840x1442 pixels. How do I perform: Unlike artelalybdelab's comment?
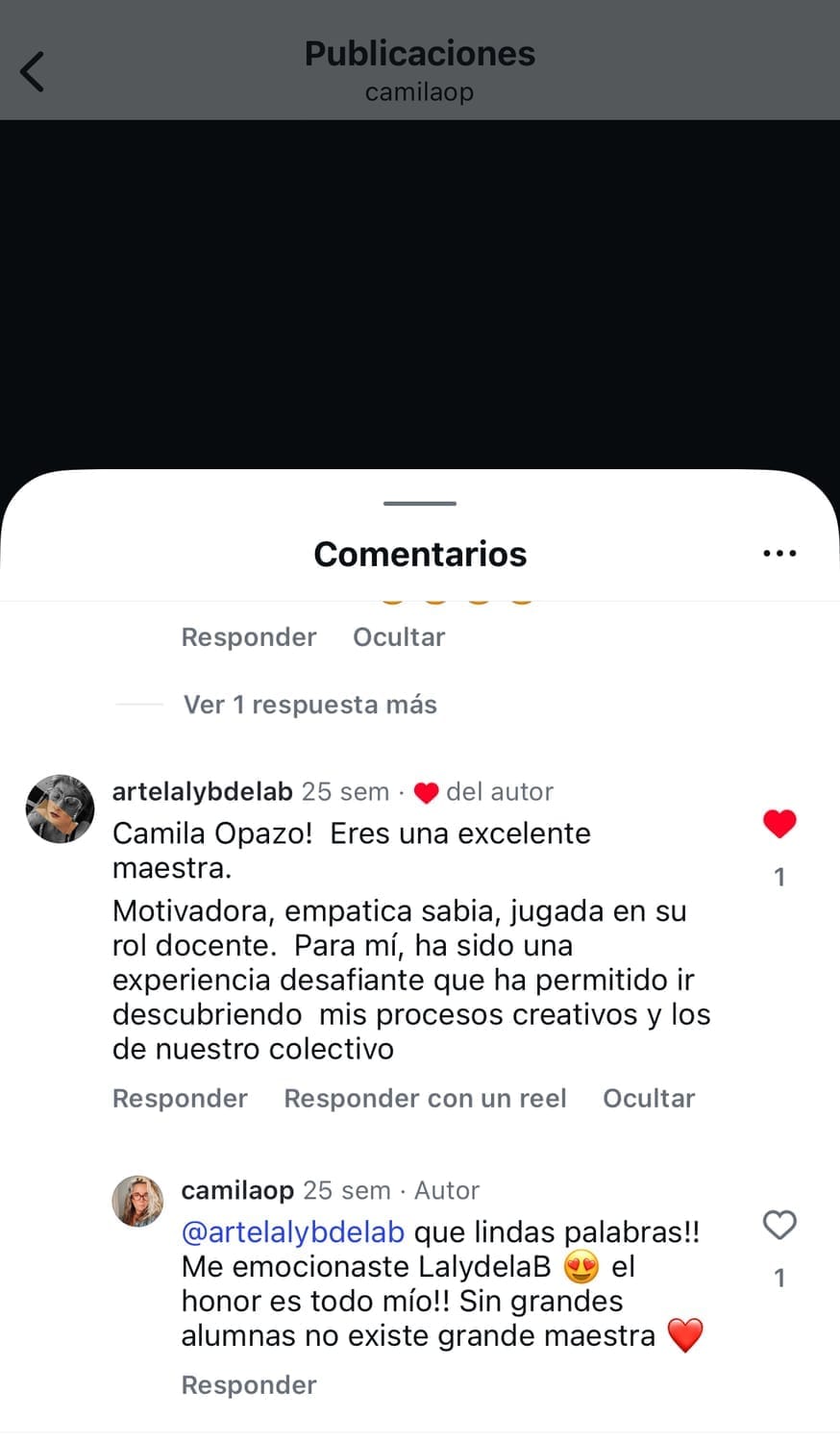point(779,824)
